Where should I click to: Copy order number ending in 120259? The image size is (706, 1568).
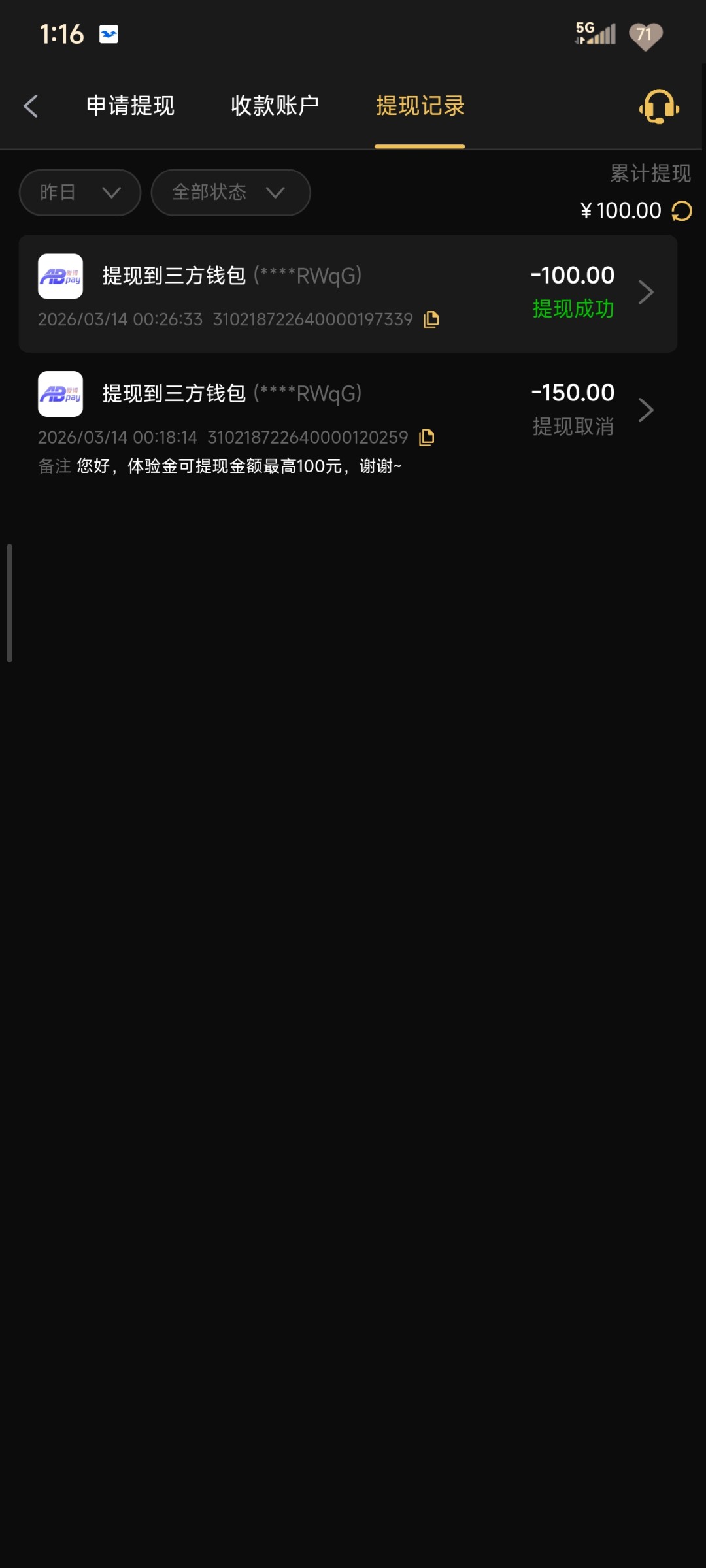click(x=427, y=437)
